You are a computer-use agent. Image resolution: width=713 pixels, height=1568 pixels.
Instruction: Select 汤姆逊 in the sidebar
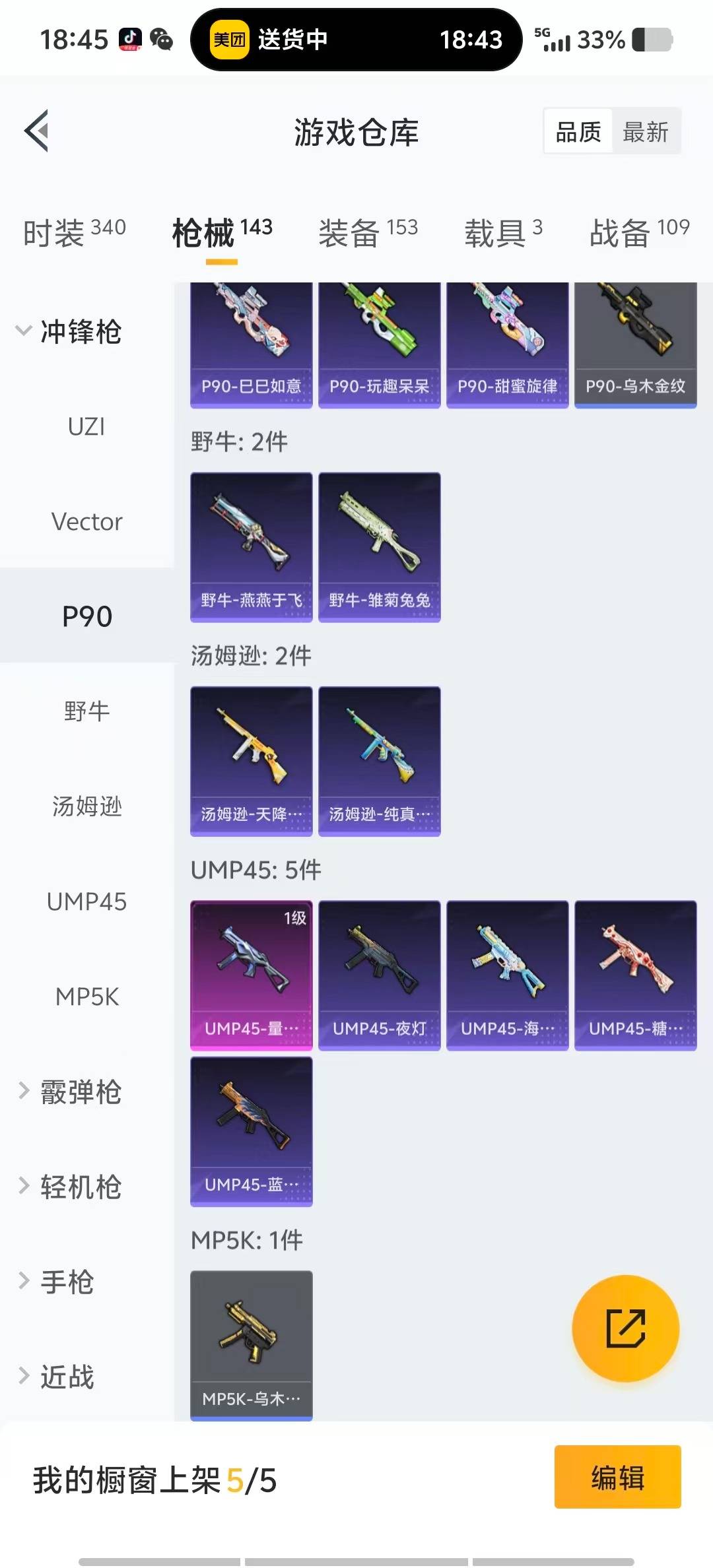click(87, 806)
